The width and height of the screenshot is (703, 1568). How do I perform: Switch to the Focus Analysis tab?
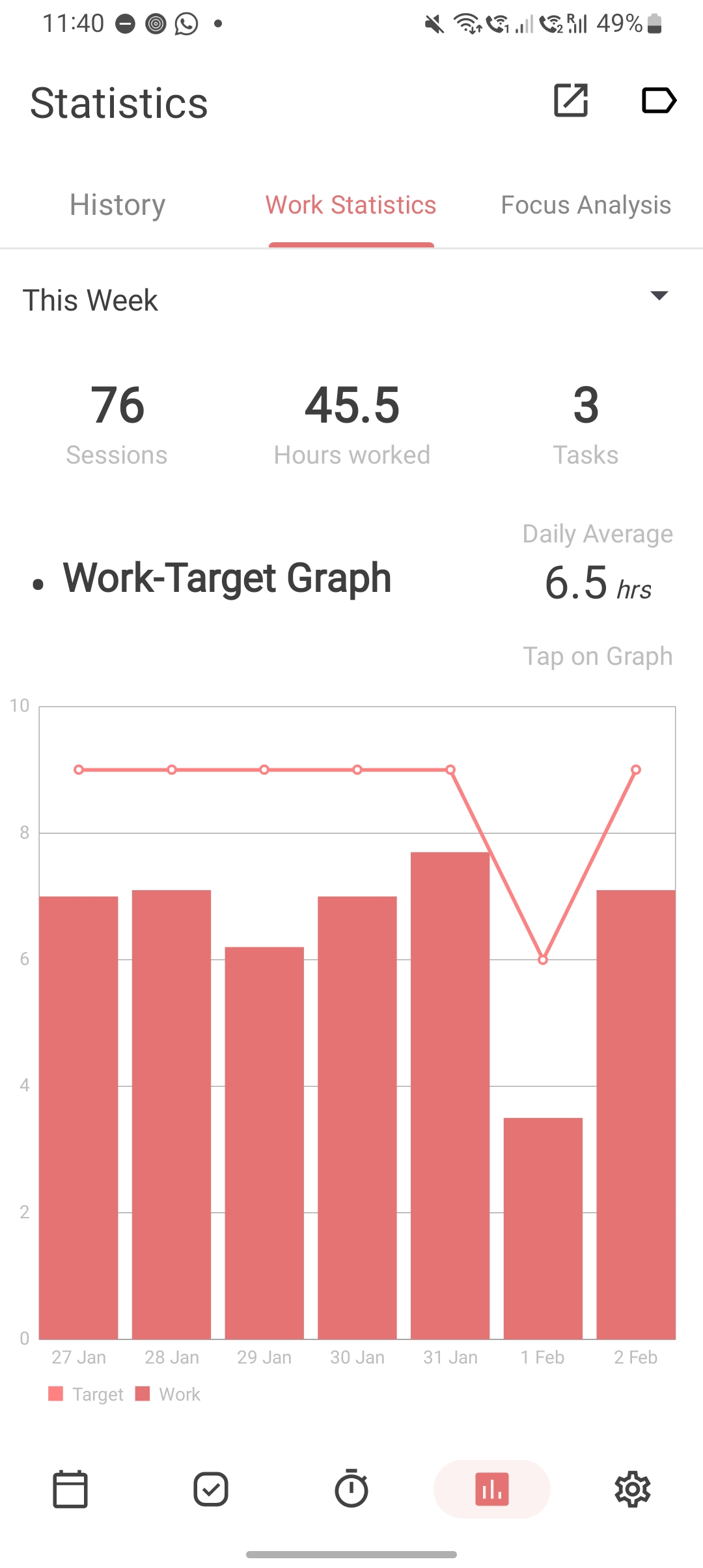click(x=585, y=205)
